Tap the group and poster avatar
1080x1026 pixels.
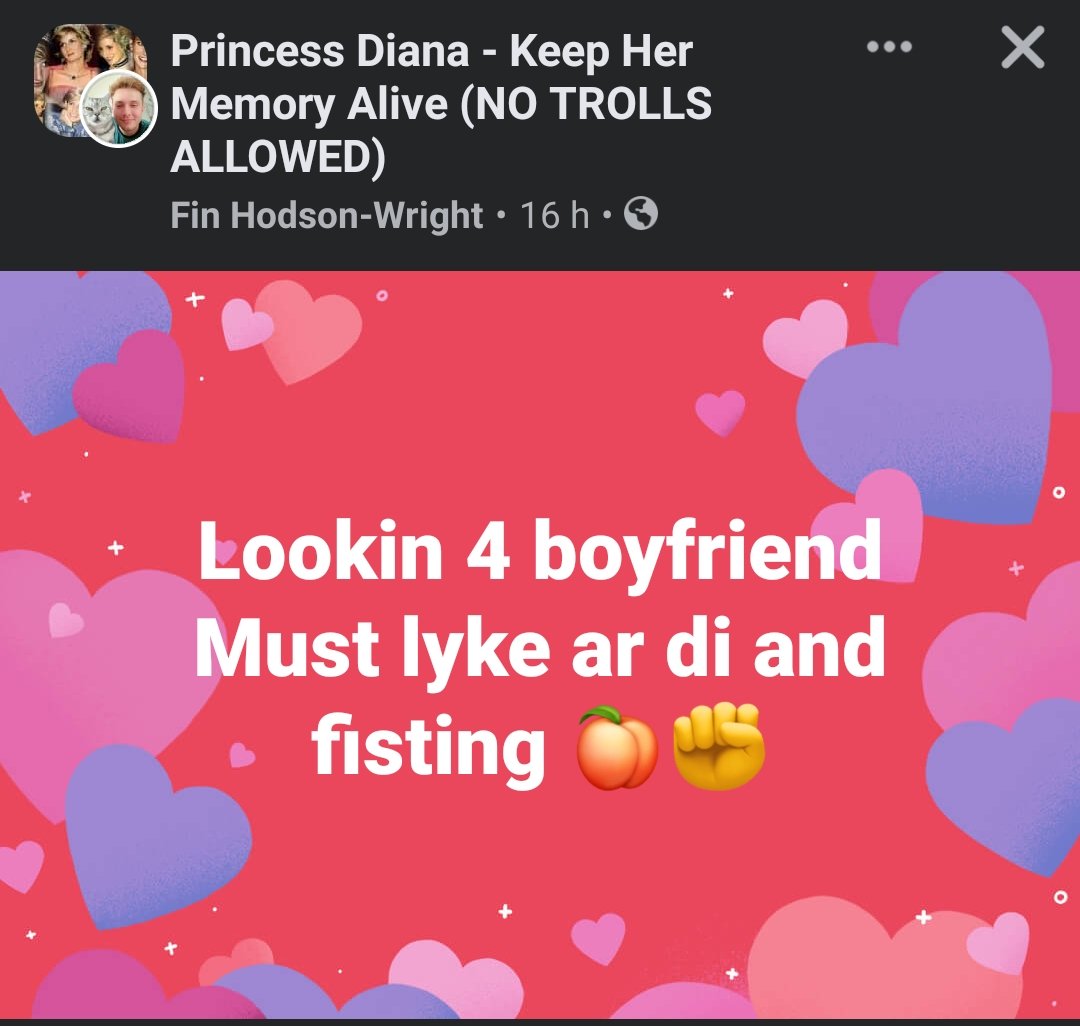pos(93,86)
